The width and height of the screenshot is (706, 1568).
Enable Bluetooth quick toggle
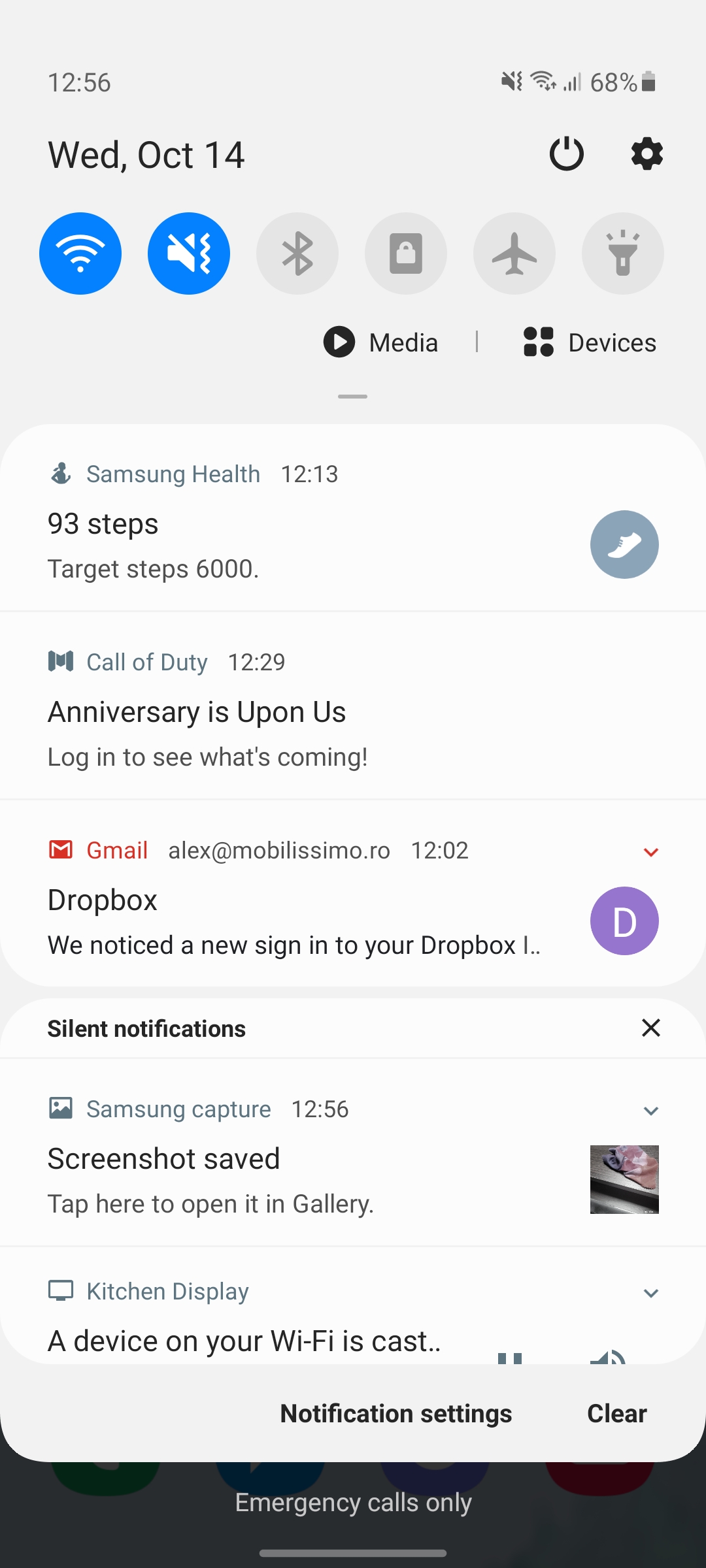(297, 253)
